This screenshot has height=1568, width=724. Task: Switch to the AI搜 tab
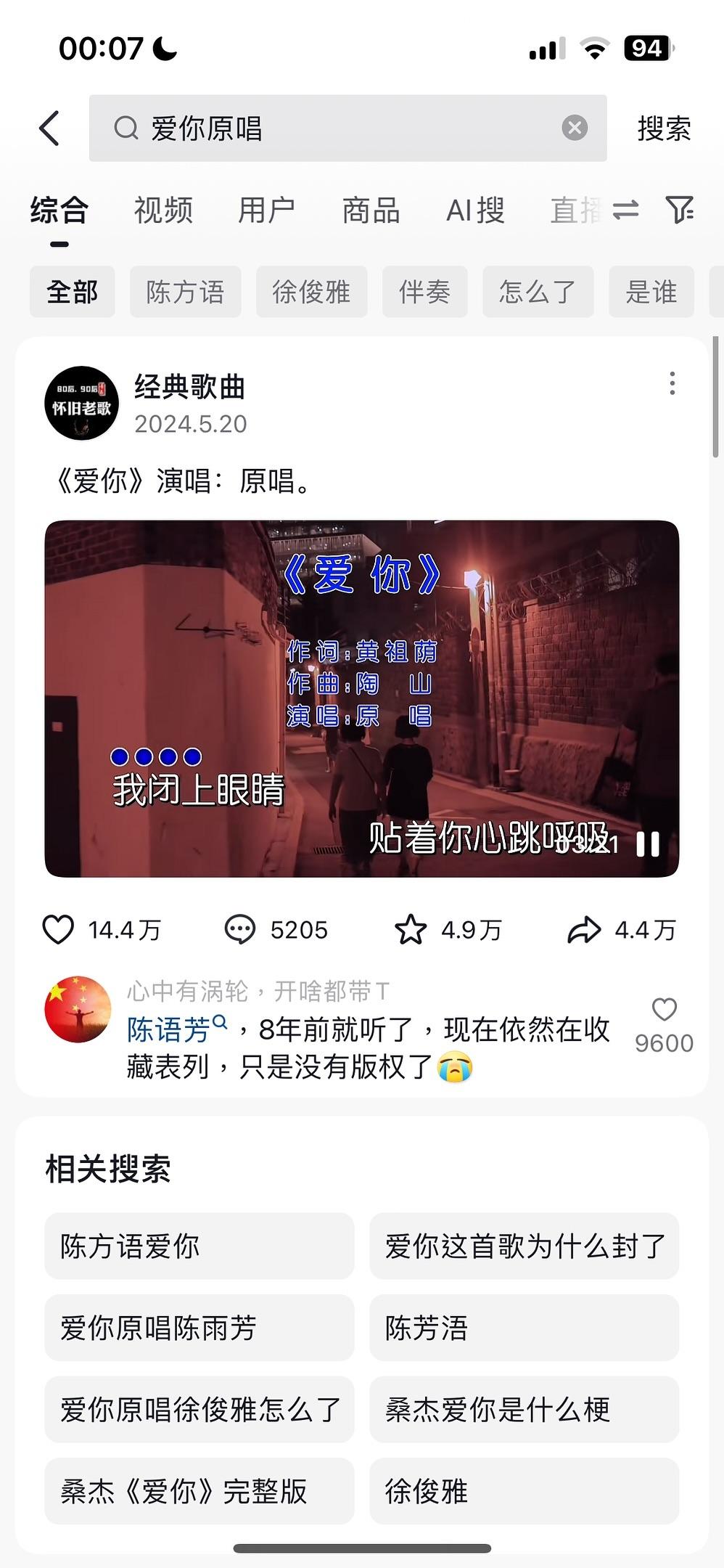[475, 211]
